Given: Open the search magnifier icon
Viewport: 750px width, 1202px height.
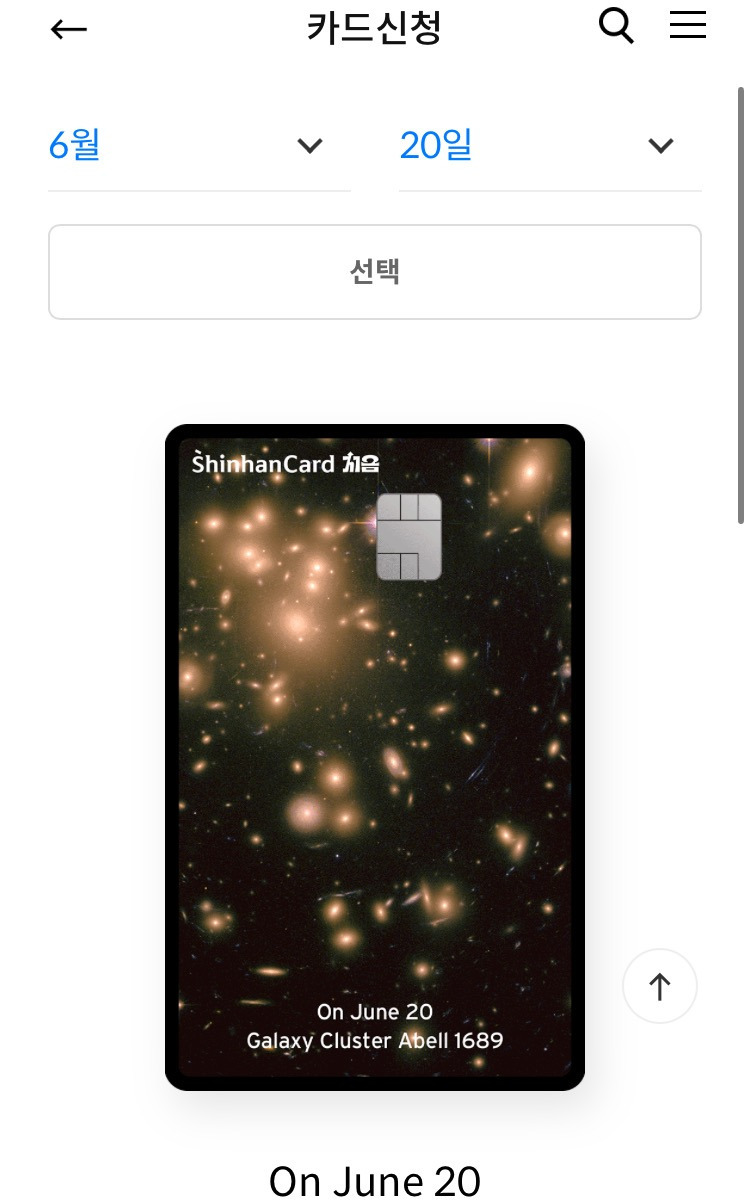Looking at the screenshot, I should (x=616, y=26).
